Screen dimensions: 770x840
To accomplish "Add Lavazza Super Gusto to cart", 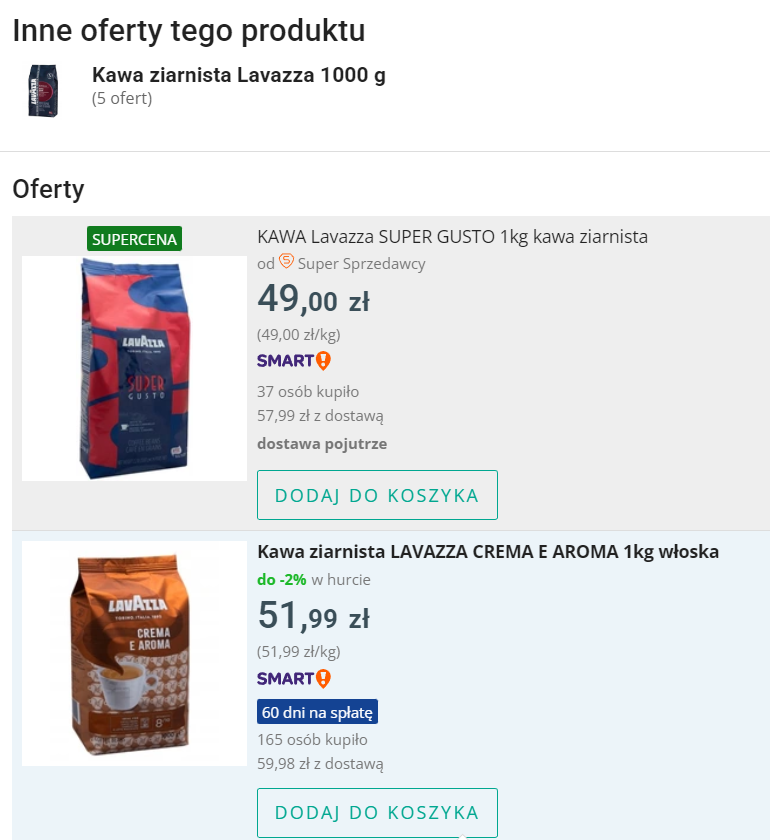I will click(x=377, y=495).
